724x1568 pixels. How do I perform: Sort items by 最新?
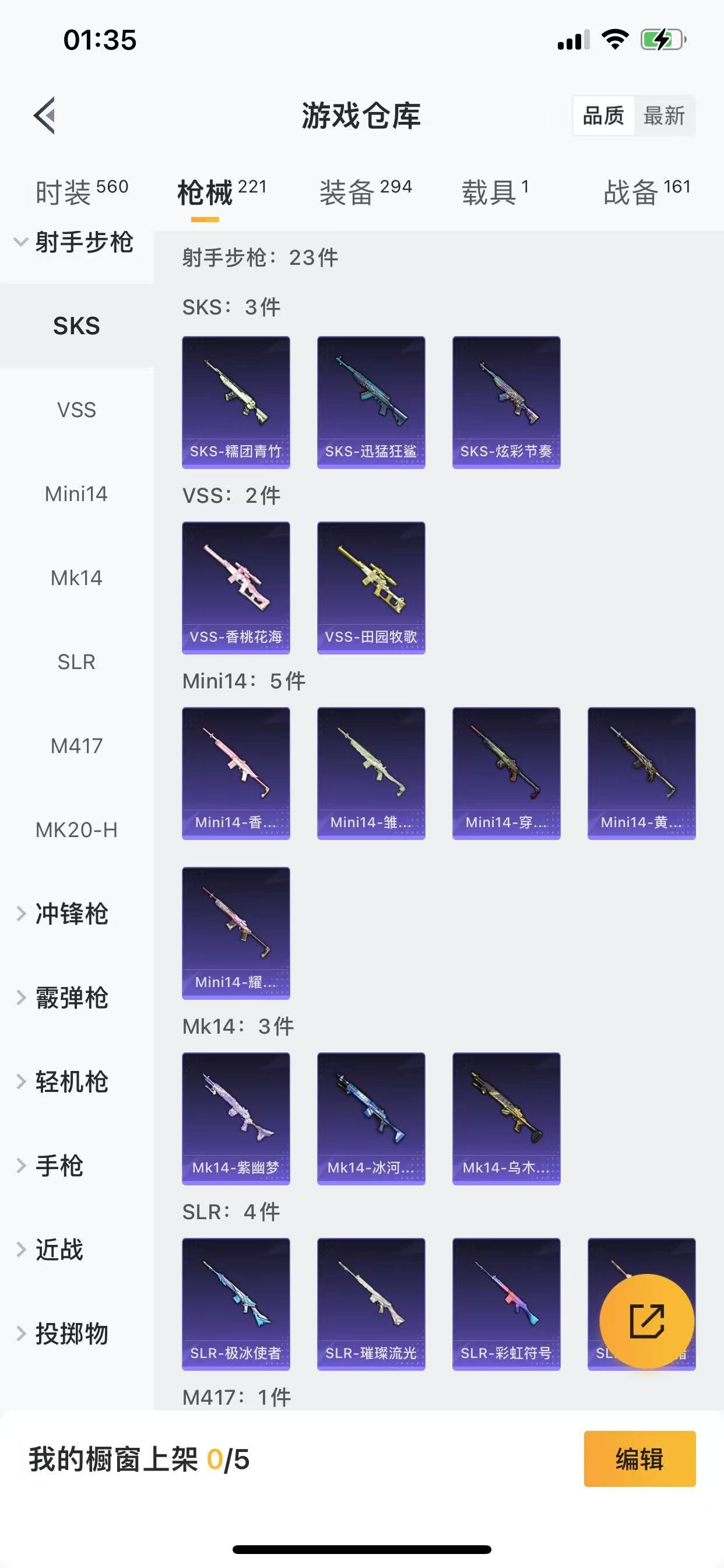pos(664,116)
